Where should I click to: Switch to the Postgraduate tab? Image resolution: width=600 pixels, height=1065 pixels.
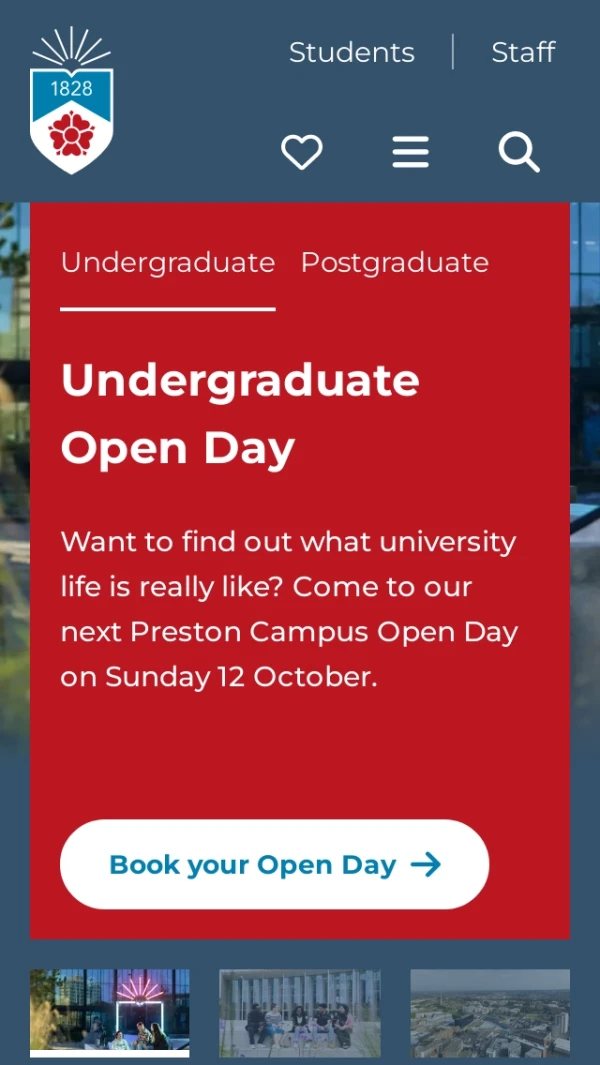coord(394,263)
